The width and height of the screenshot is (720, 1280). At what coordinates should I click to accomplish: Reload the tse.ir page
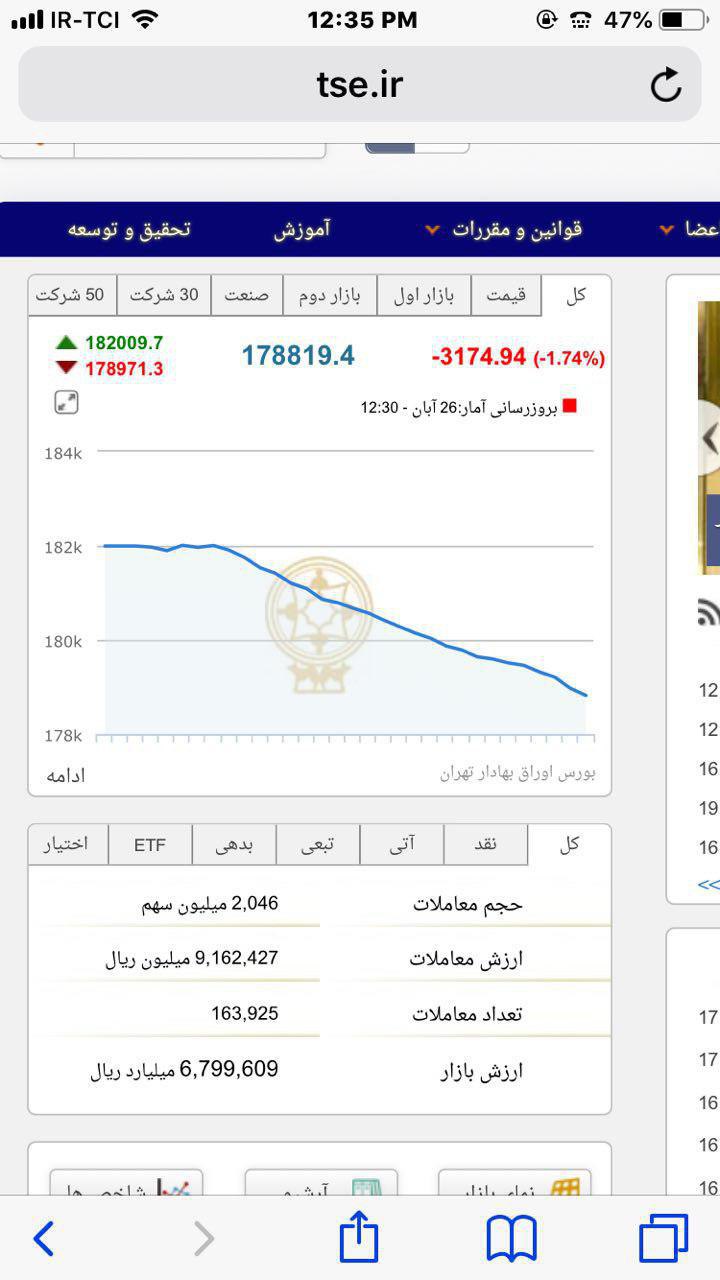coord(666,86)
